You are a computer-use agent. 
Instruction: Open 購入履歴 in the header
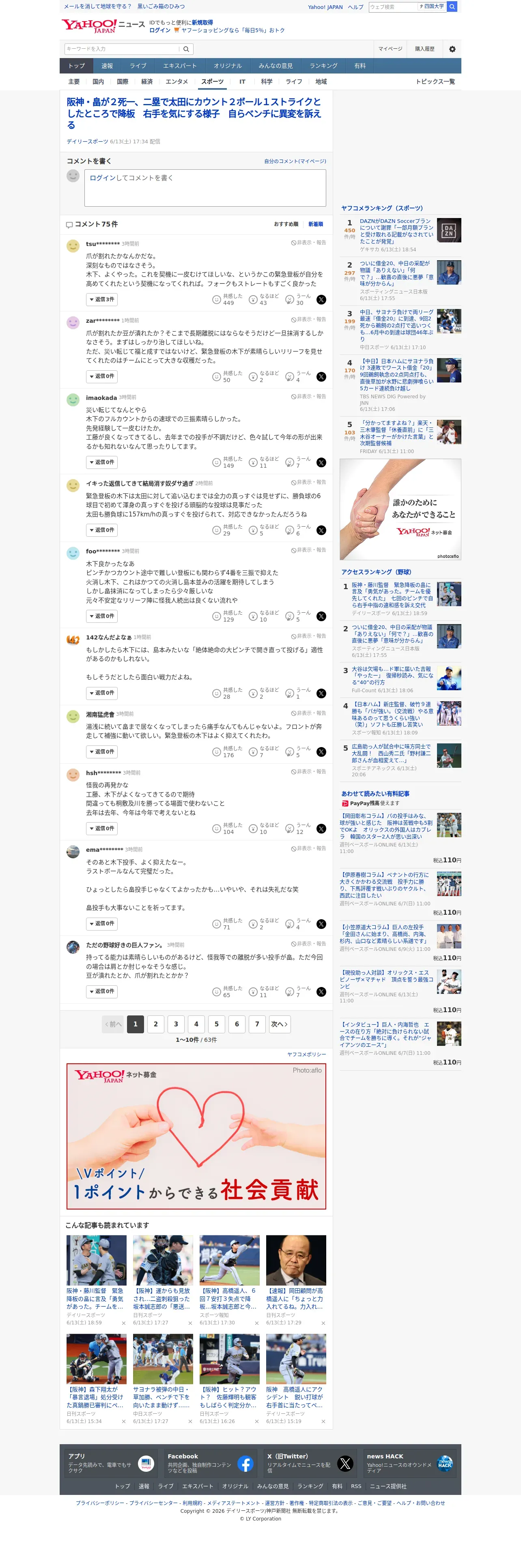425,49
